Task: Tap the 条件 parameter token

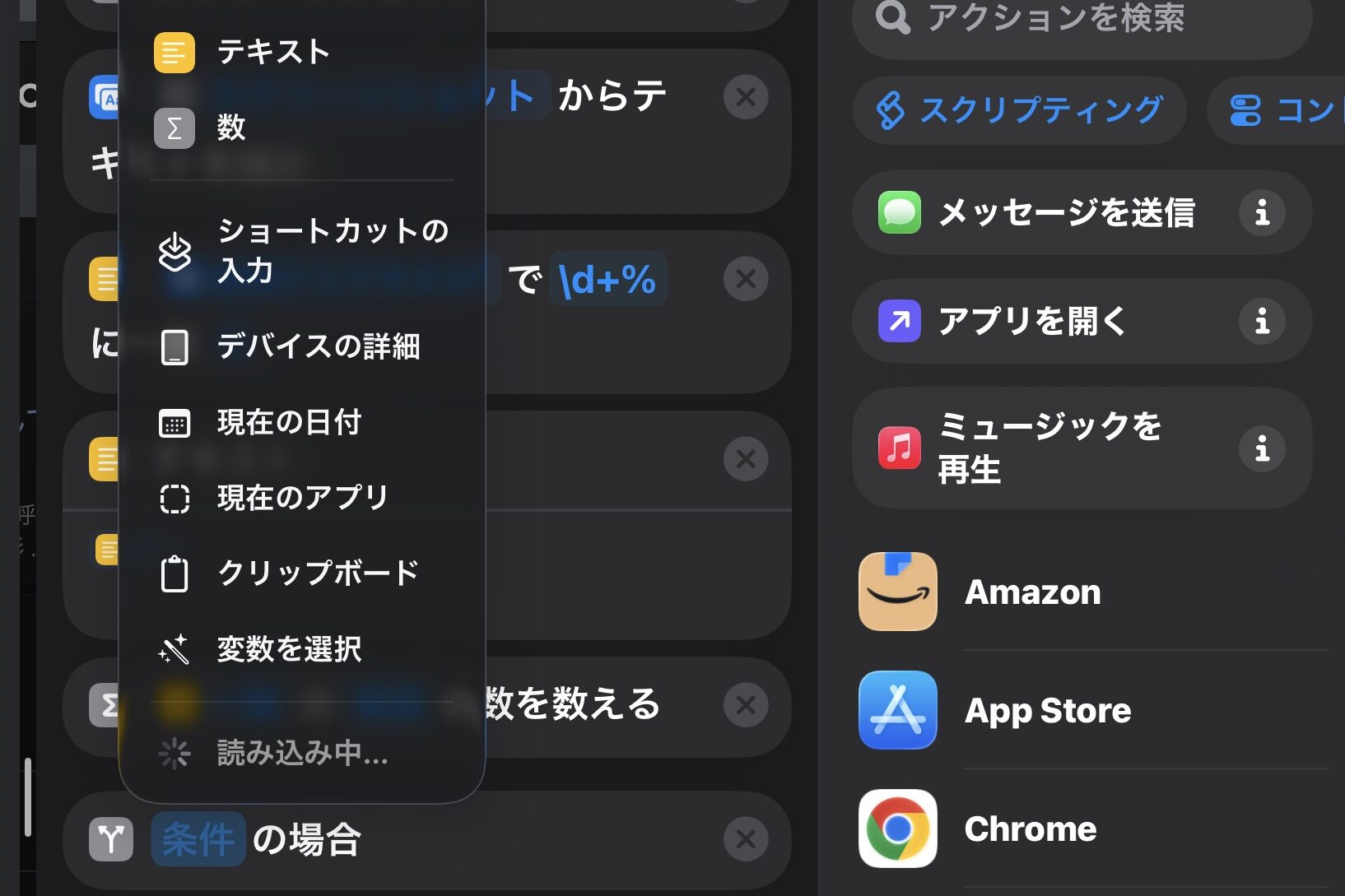Action: (x=198, y=839)
